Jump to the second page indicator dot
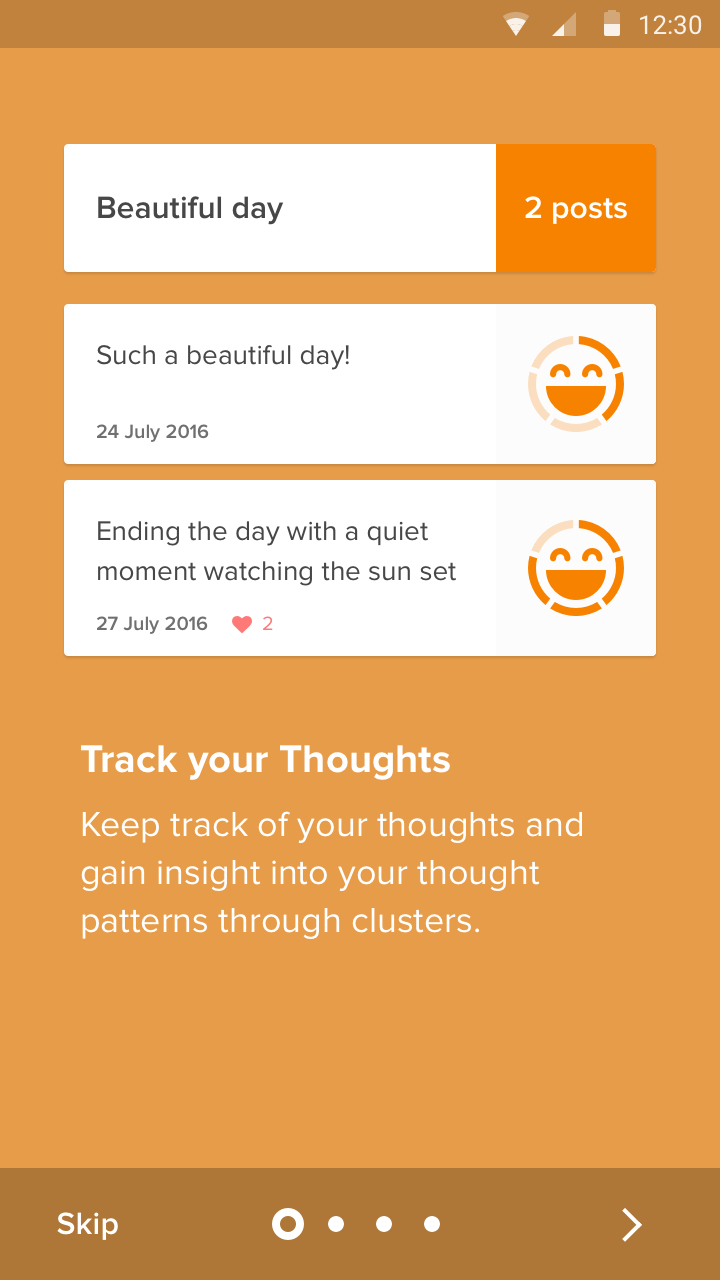The image size is (720, 1280). [x=336, y=1224]
